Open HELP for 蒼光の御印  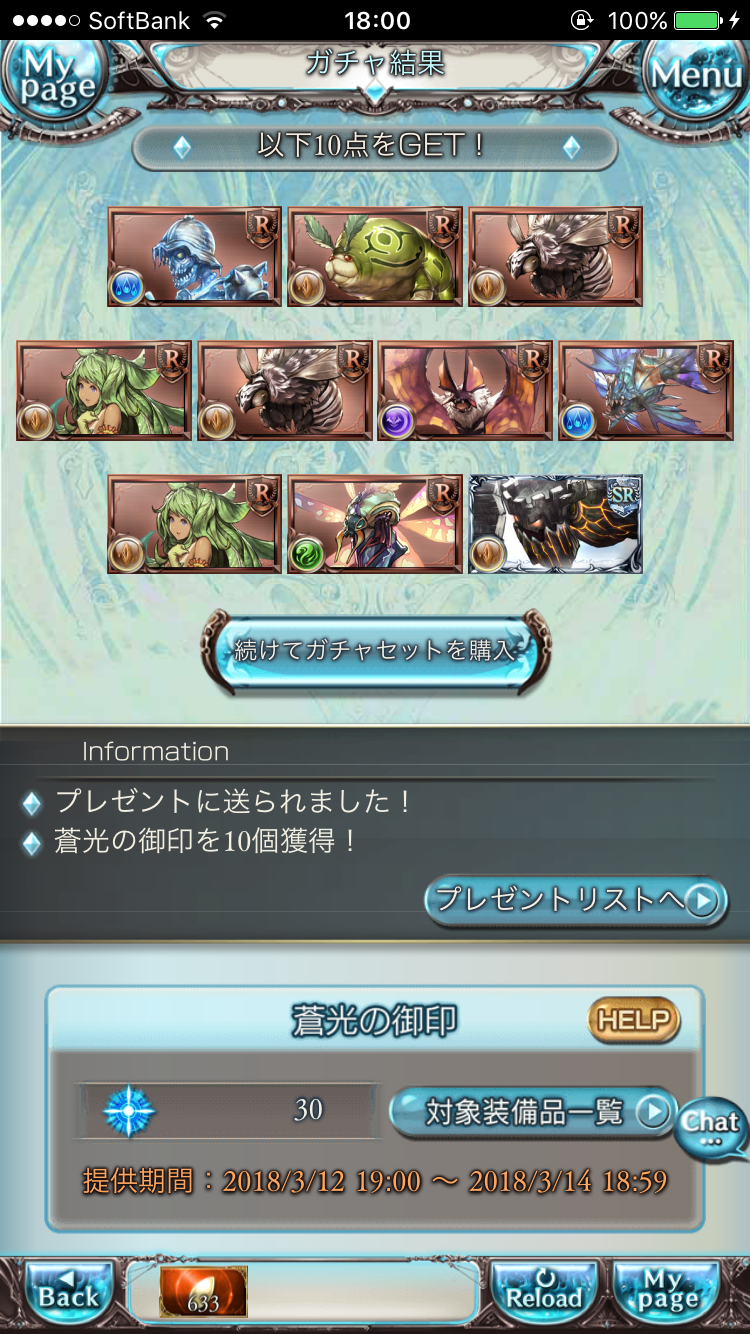click(633, 1020)
